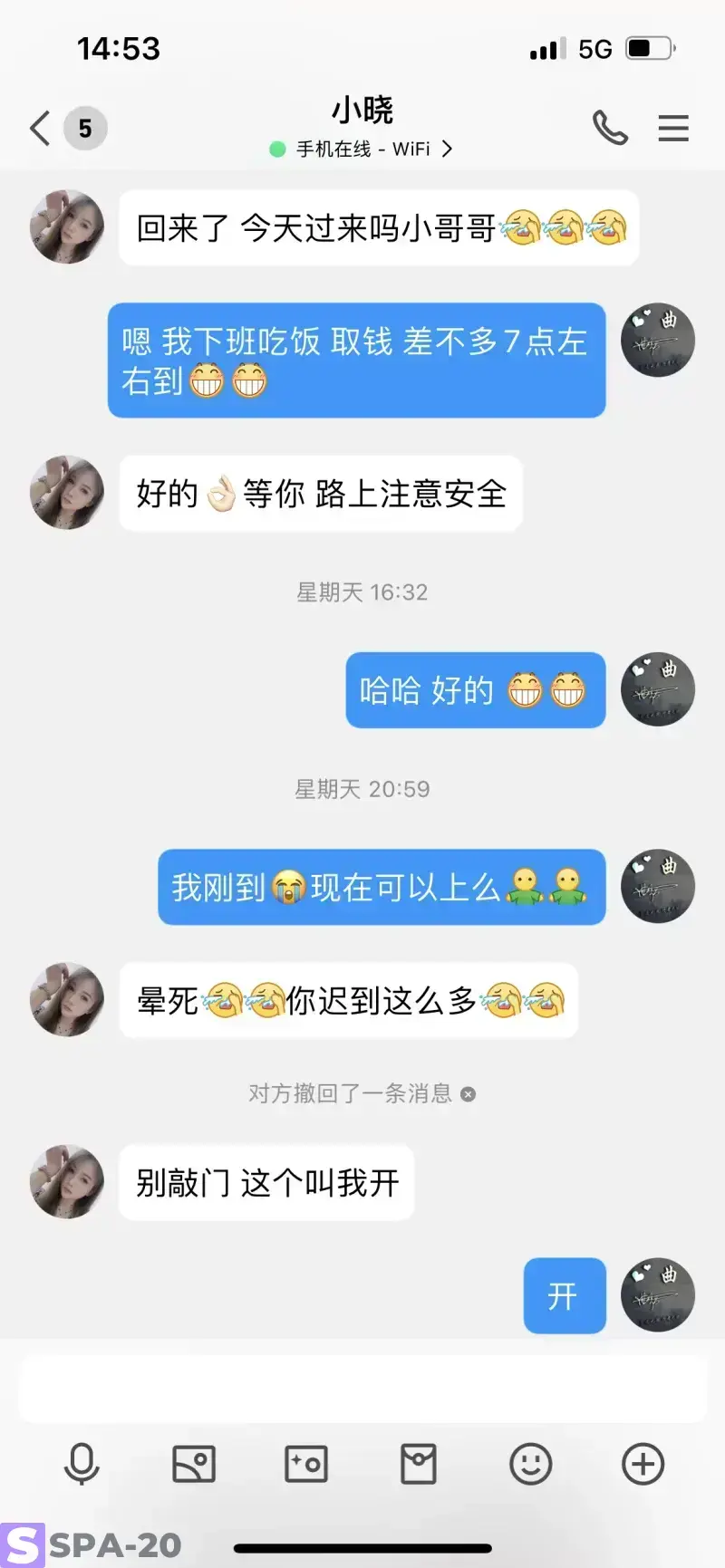Open the photo gallery picker
This screenshot has height=1568, width=725.
point(194,1464)
